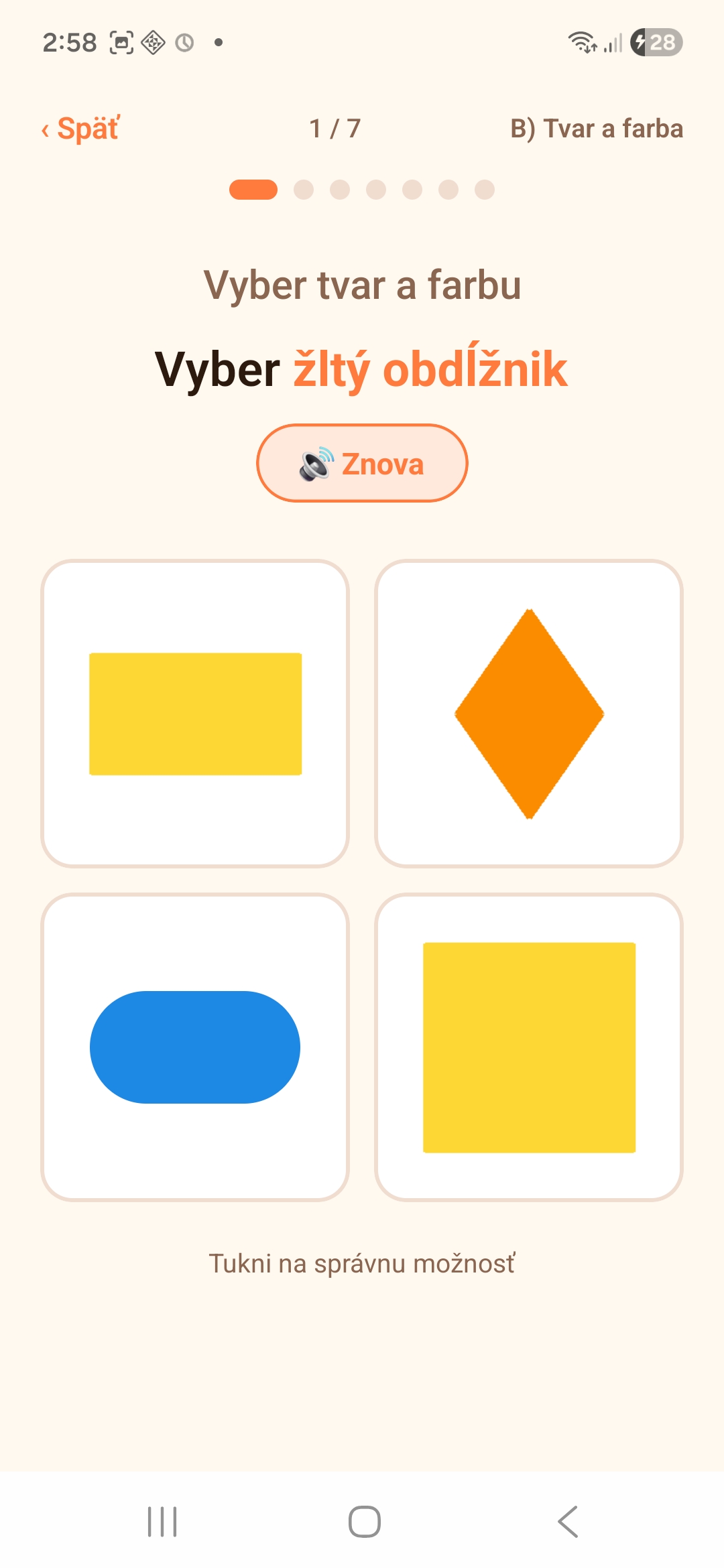Go back with the Späť button

point(80,129)
